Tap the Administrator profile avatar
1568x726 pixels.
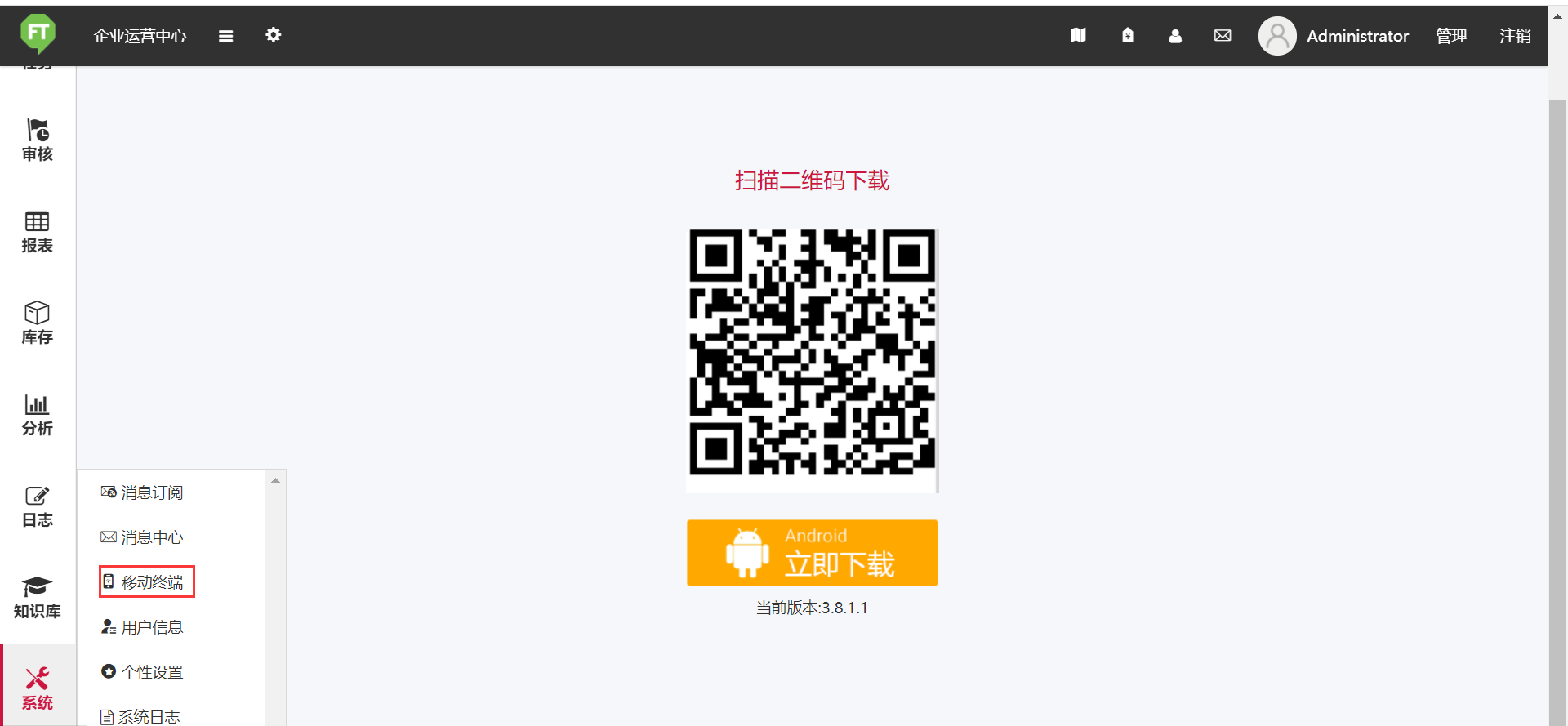(x=1277, y=36)
